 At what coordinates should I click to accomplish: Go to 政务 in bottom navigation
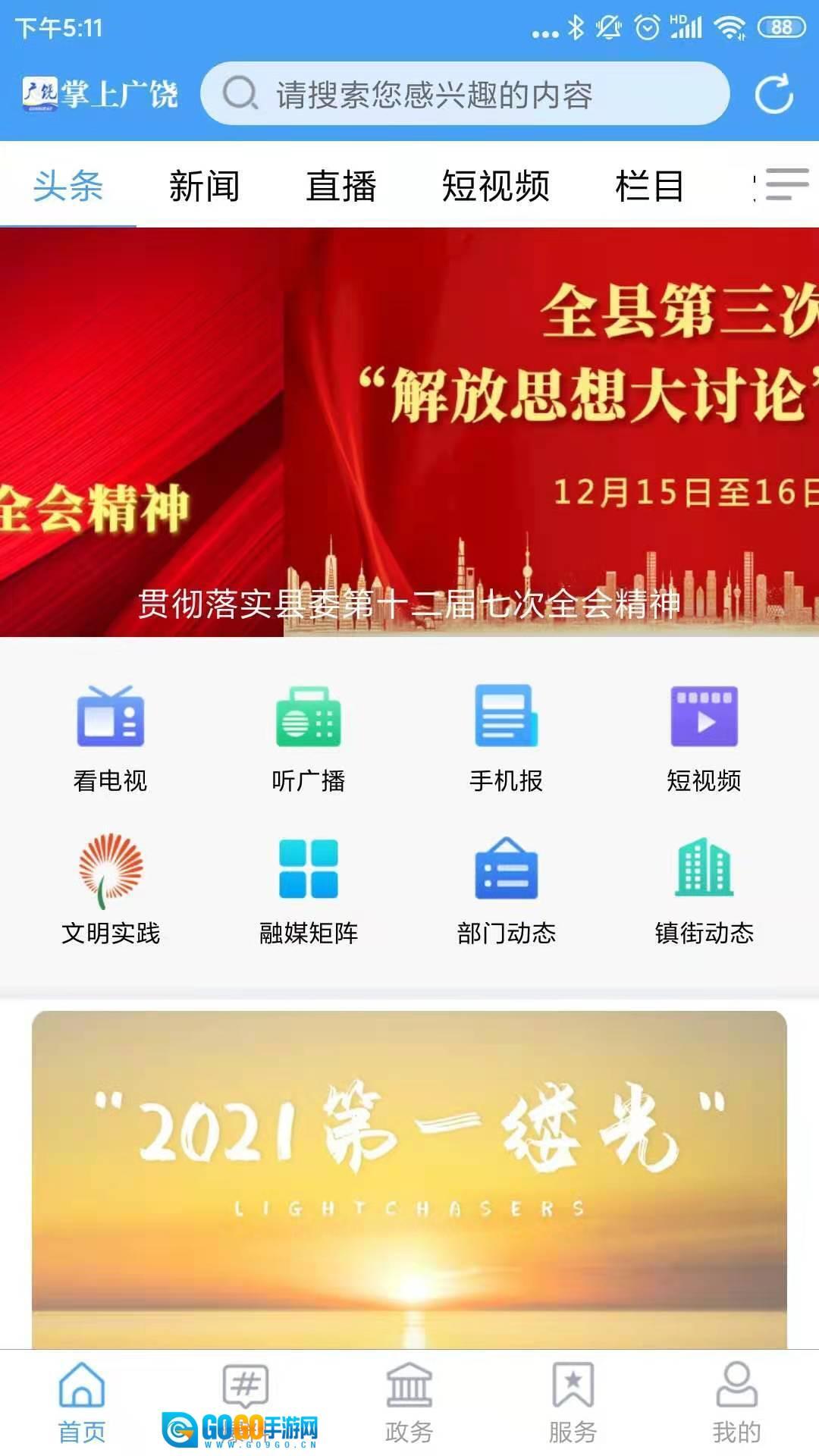[409, 1403]
